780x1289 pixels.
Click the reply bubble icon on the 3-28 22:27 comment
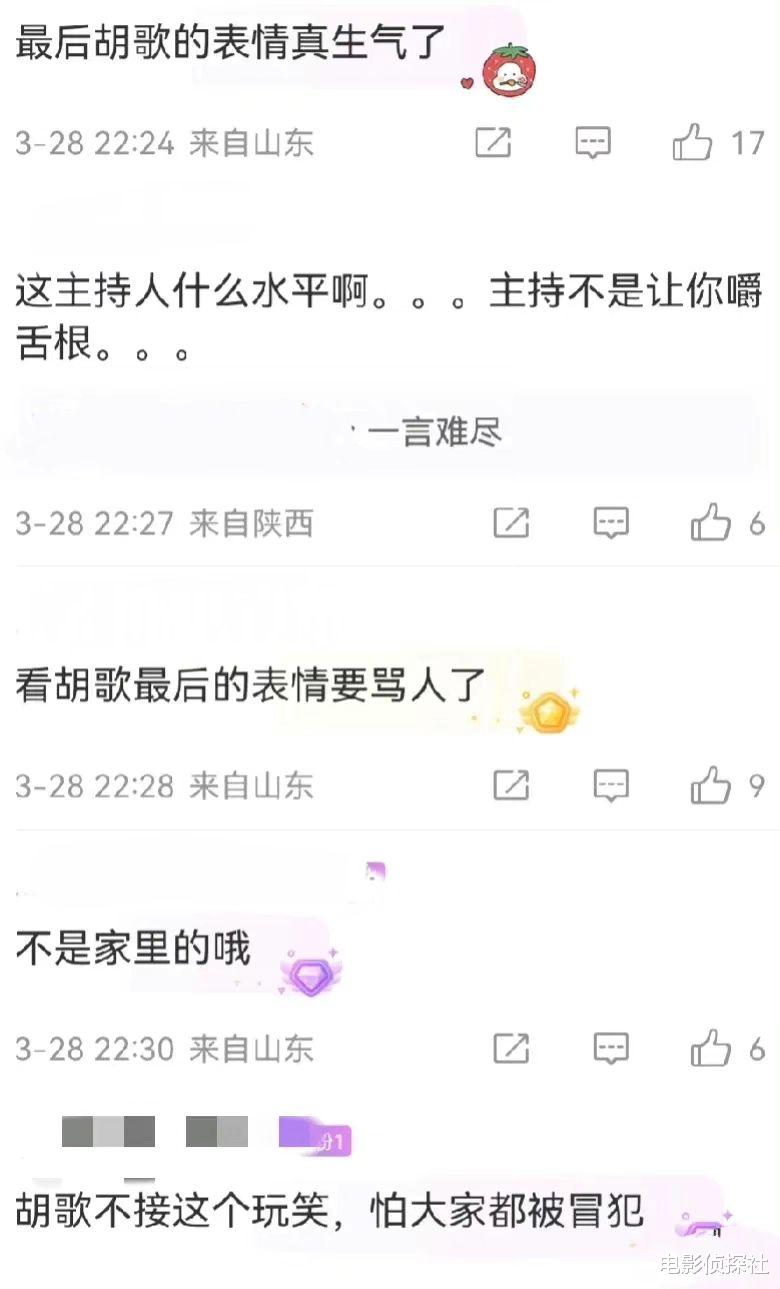[x=610, y=523]
